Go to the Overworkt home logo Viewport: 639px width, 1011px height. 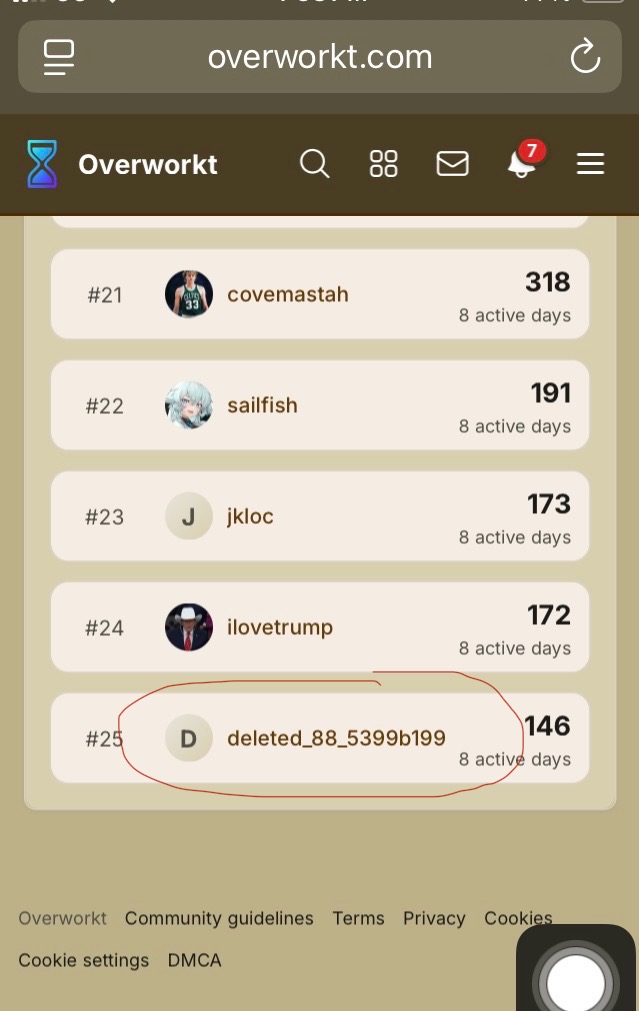pos(122,164)
